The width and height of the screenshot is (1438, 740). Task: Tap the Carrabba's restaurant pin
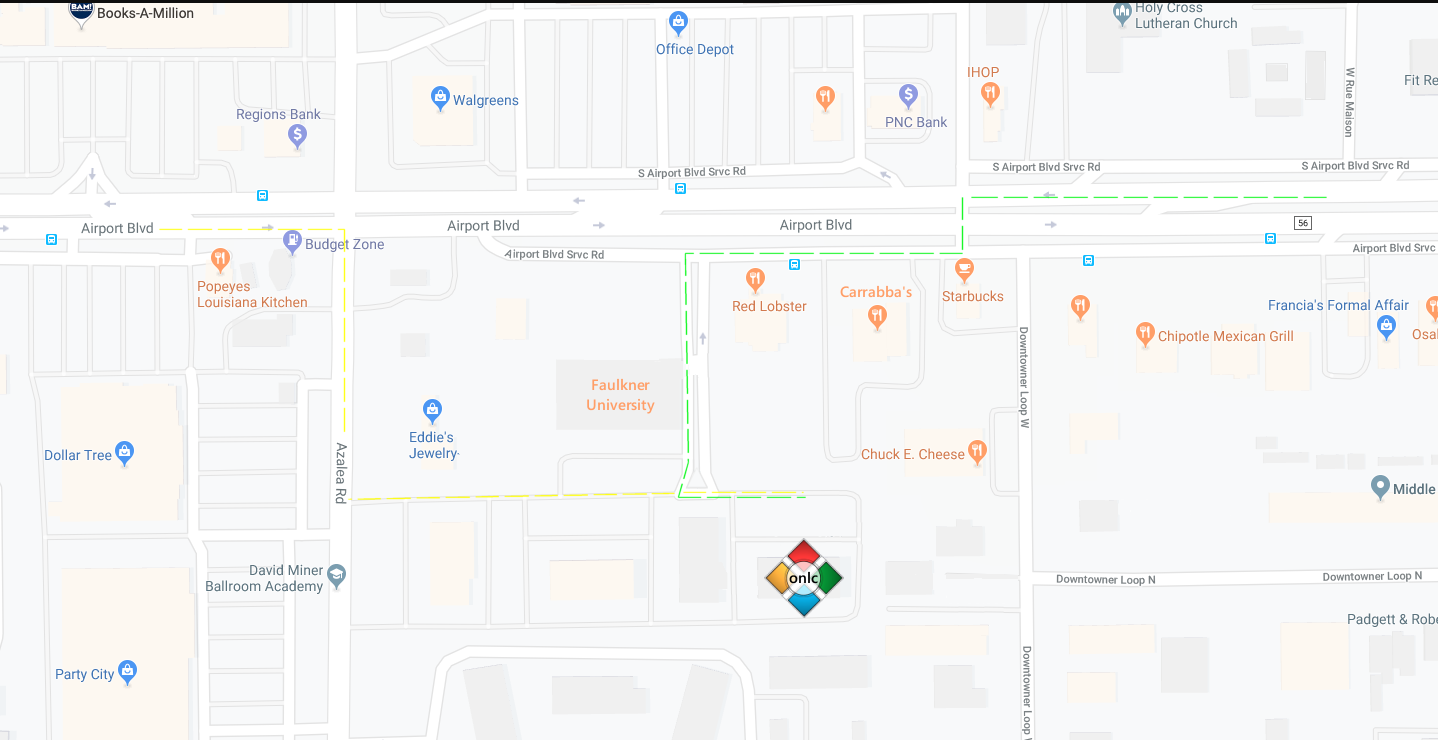click(877, 317)
